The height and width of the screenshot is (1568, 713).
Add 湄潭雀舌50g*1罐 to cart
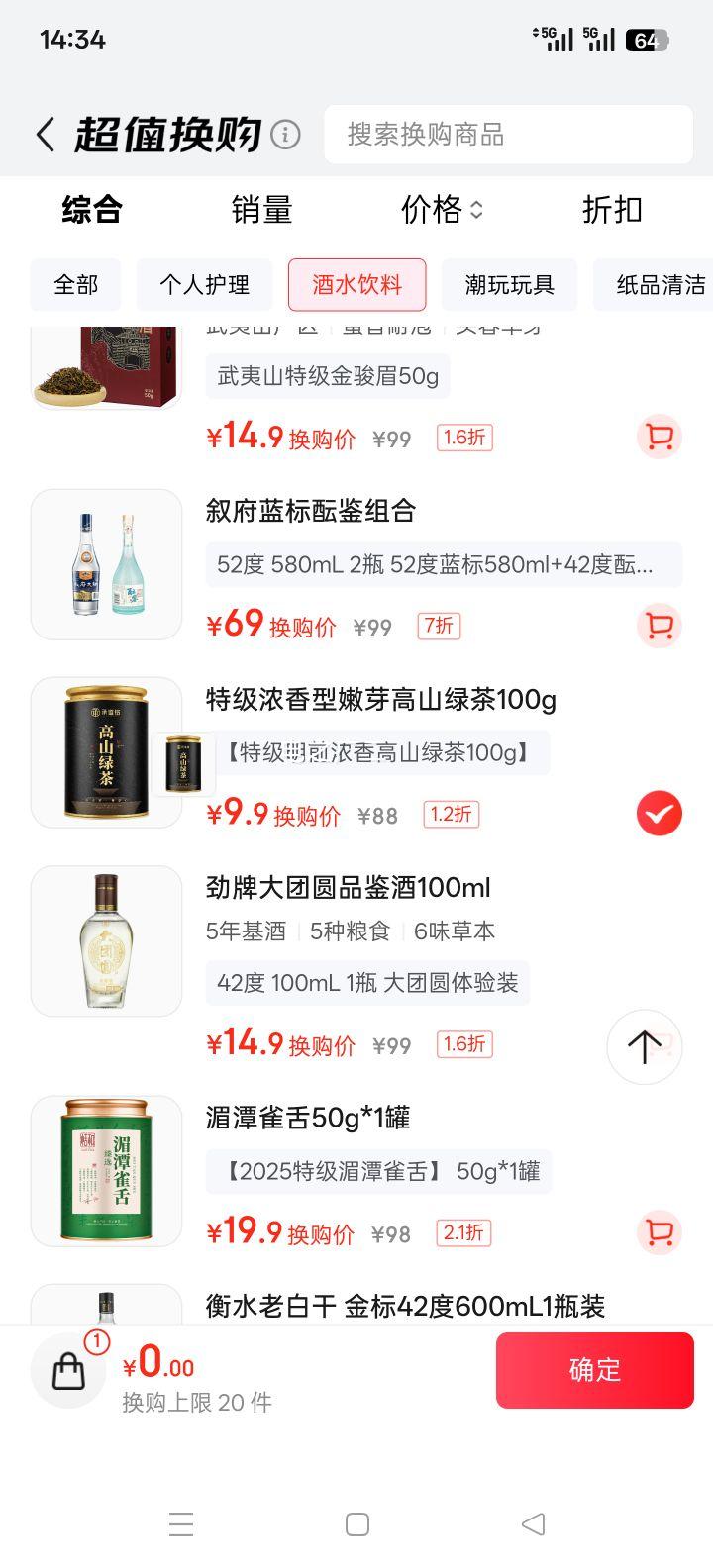[659, 1232]
